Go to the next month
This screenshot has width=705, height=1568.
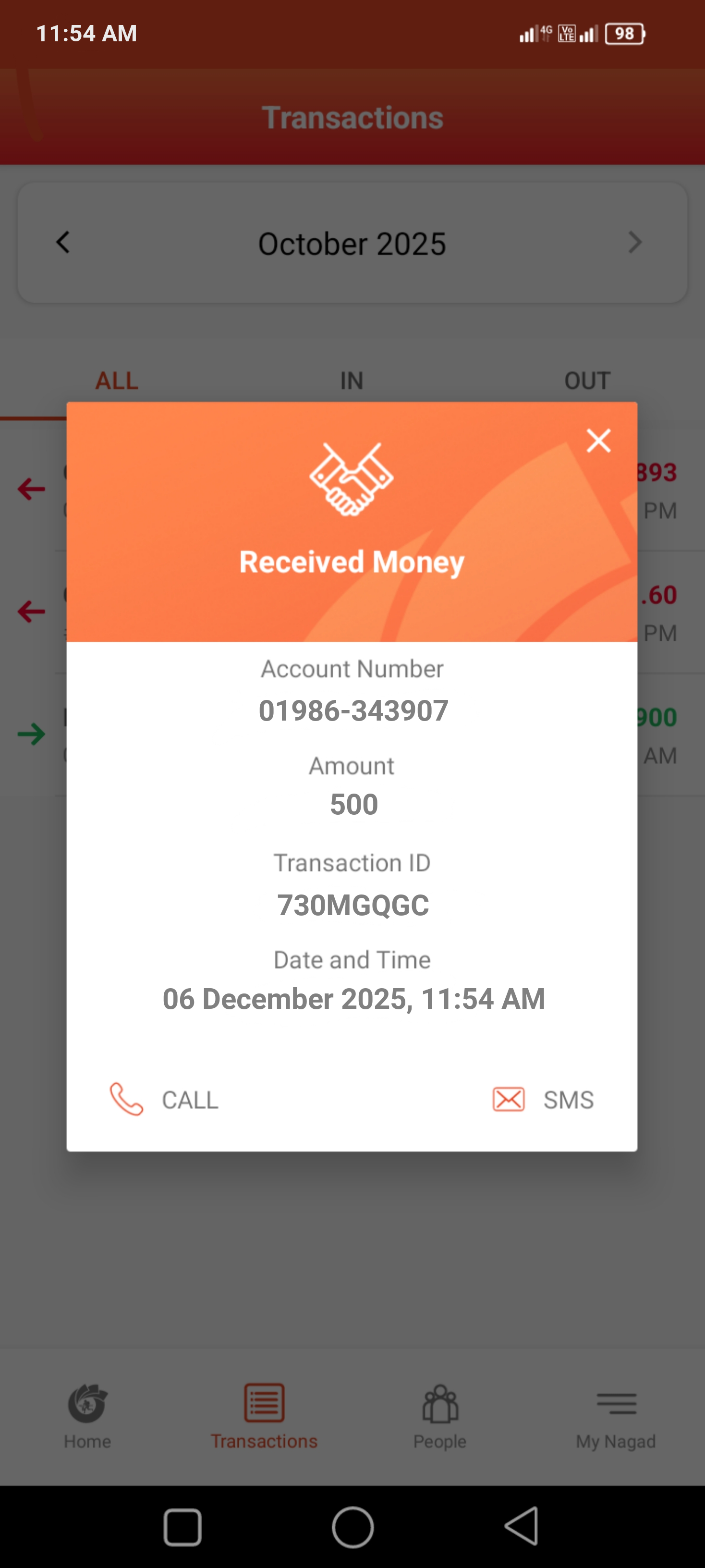coord(634,242)
